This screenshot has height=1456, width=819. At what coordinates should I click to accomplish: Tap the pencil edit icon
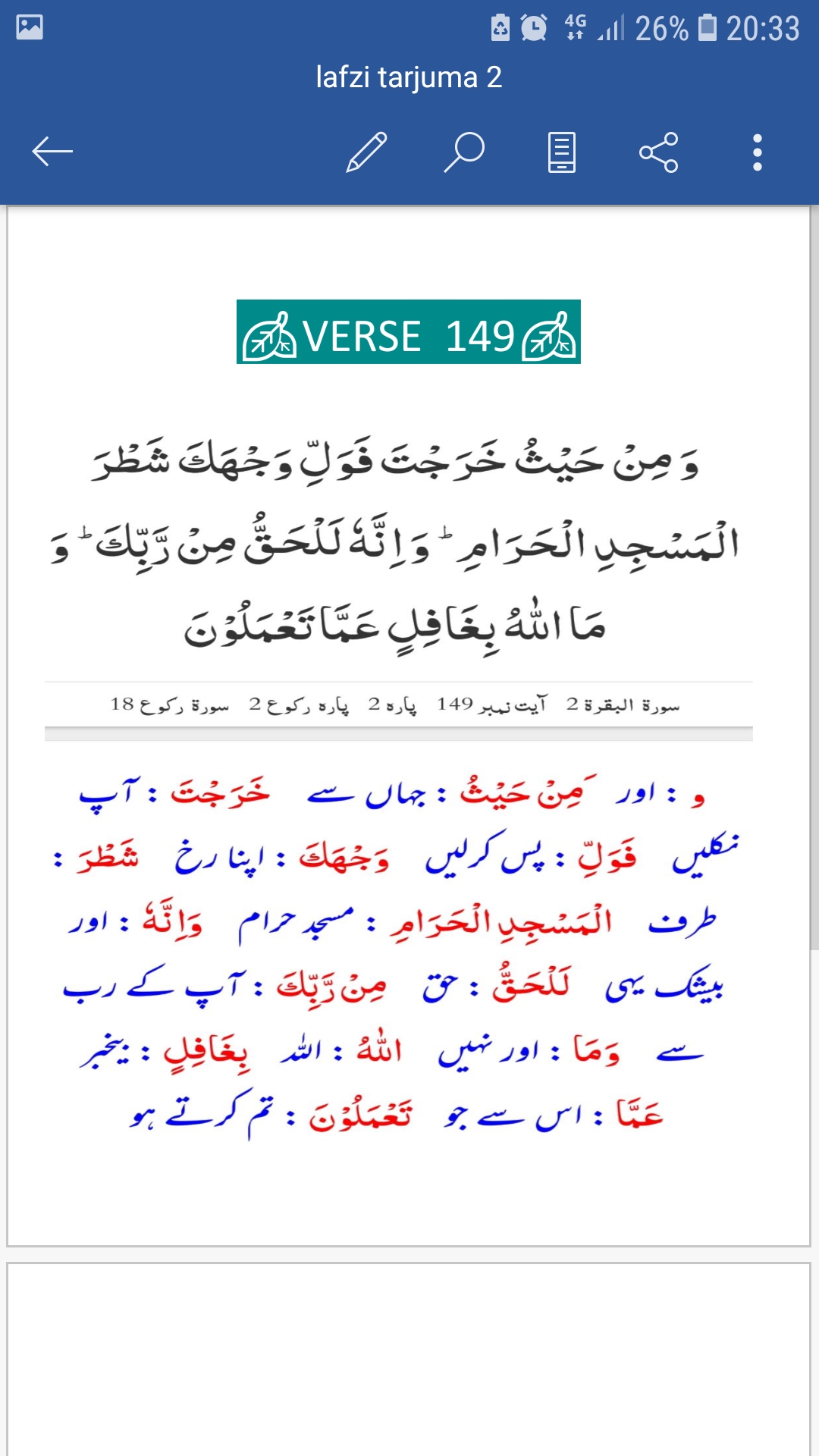point(366,152)
